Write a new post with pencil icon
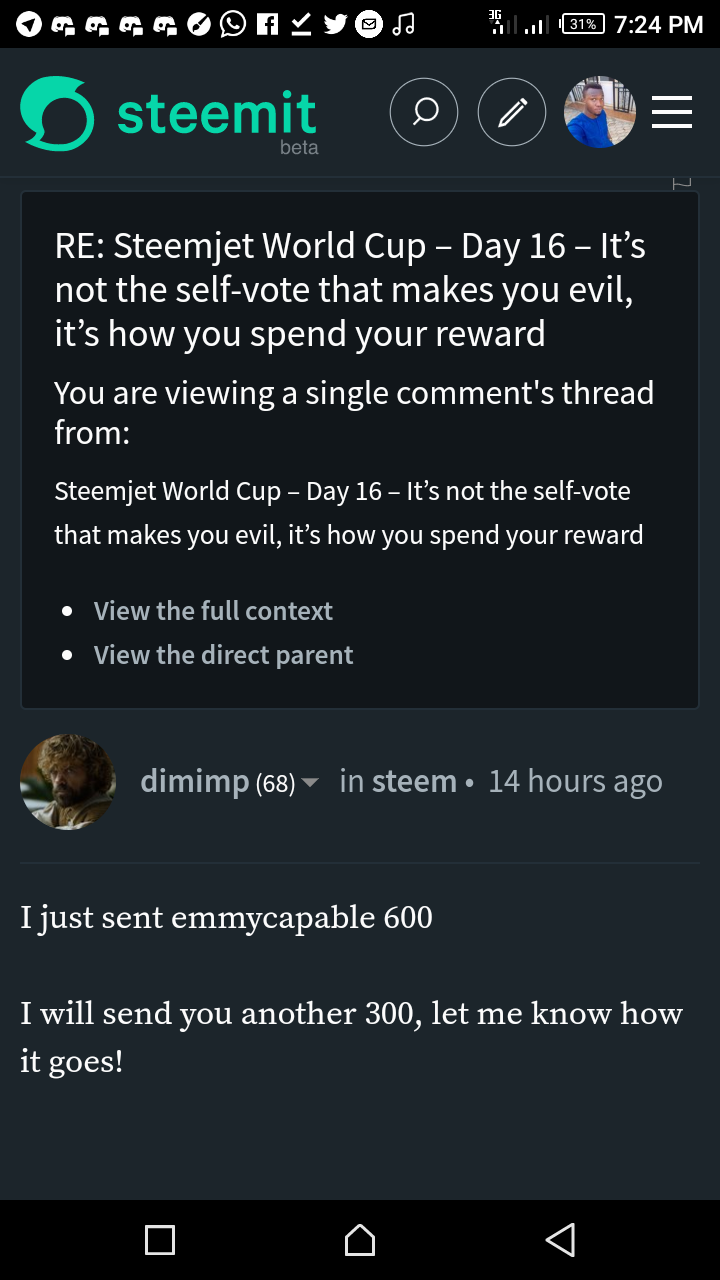The image size is (720, 1280). tap(512, 113)
